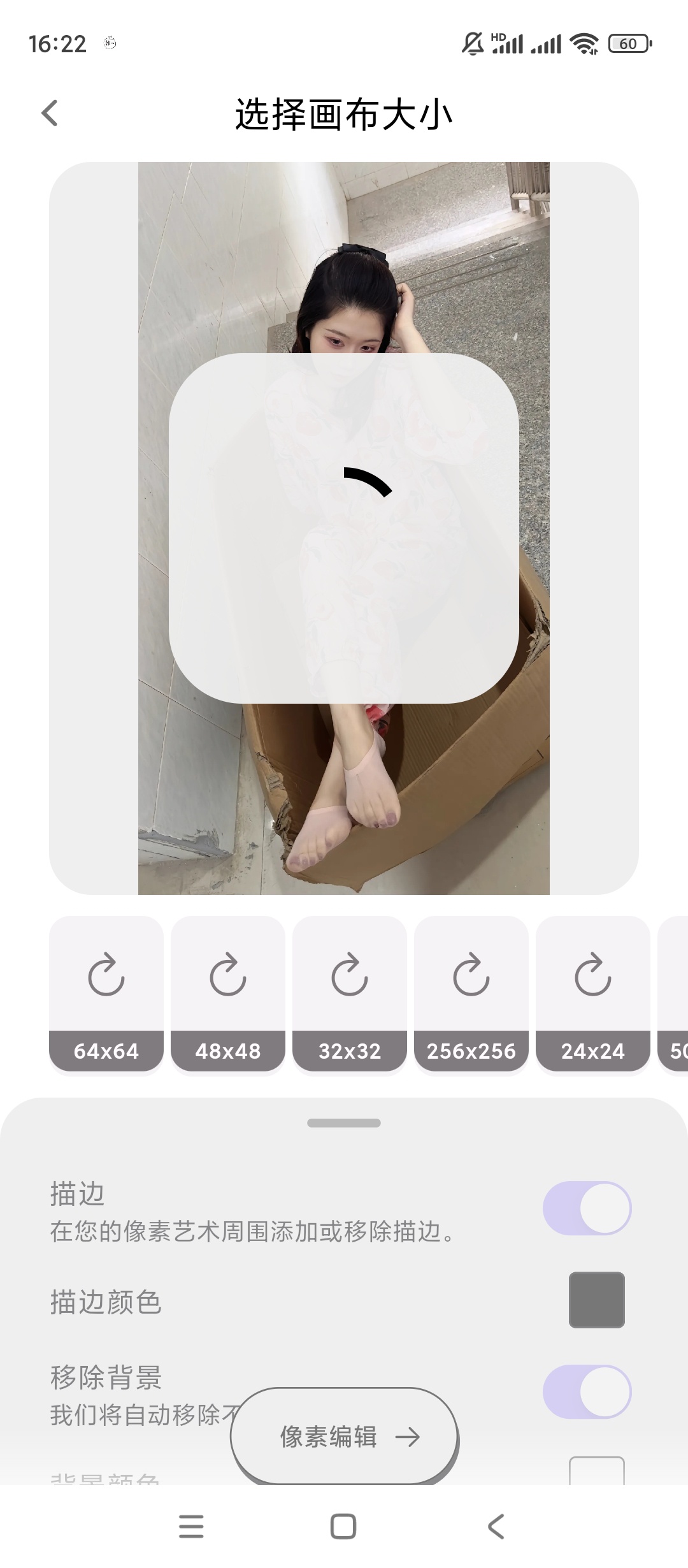The image size is (688, 1568).
Task: Choose the 24x24 canvas size
Action: click(592, 994)
